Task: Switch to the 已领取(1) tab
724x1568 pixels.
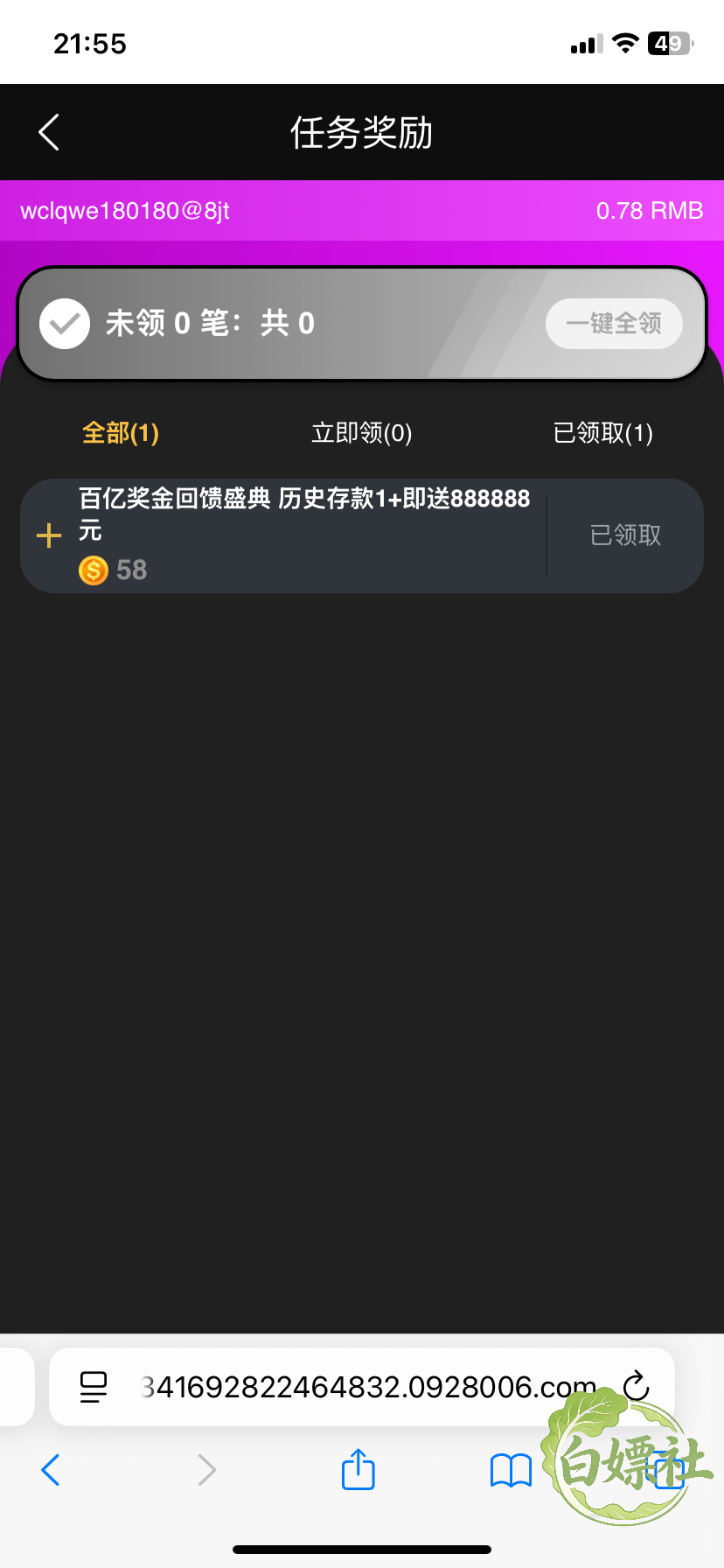Action: pyautogui.click(x=602, y=433)
